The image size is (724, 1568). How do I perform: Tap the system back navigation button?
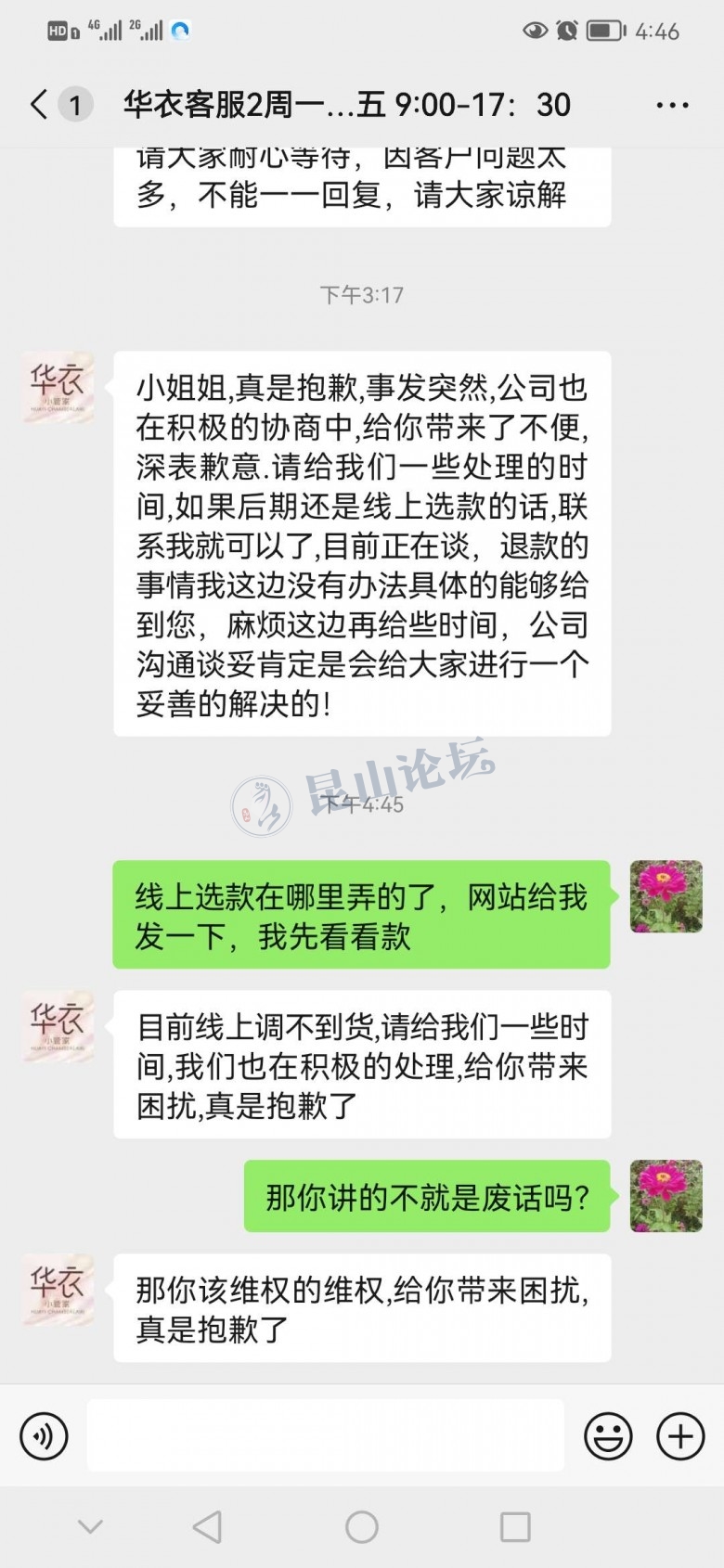(207, 1526)
